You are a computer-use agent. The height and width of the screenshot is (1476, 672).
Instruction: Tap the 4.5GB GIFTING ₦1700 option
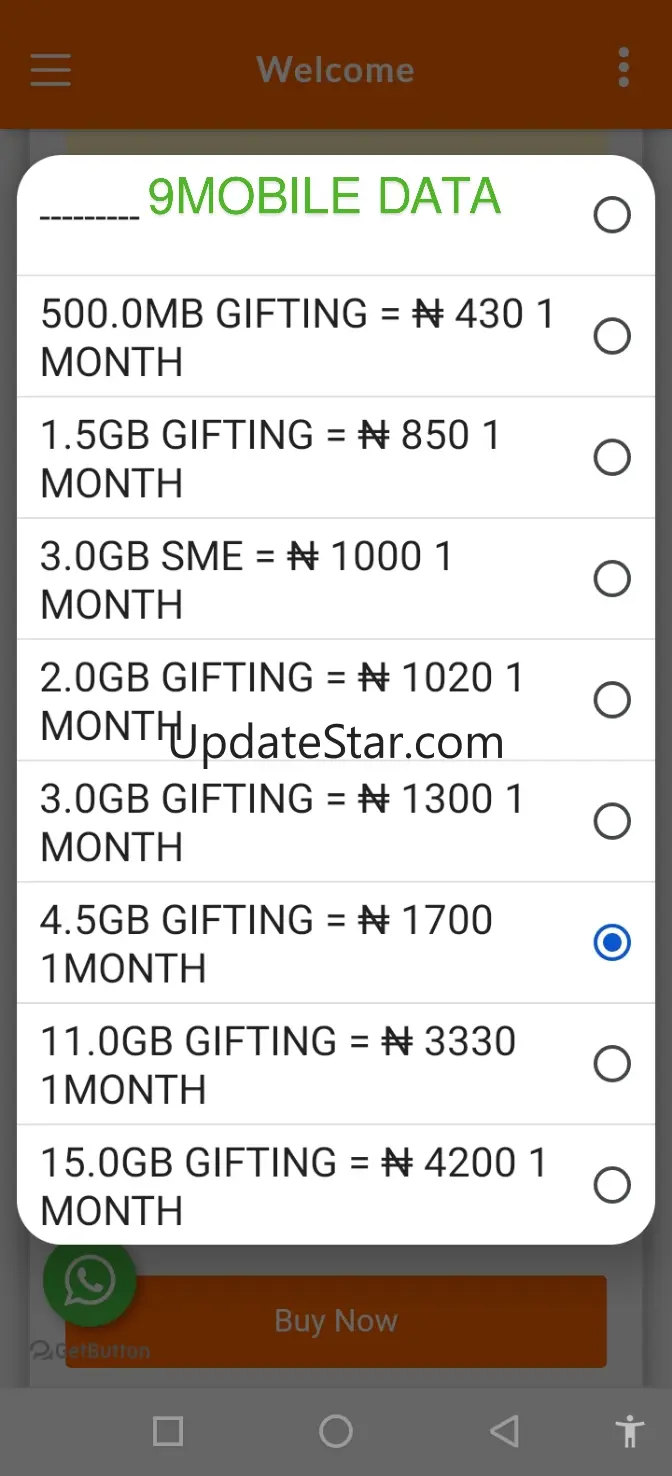coord(336,942)
